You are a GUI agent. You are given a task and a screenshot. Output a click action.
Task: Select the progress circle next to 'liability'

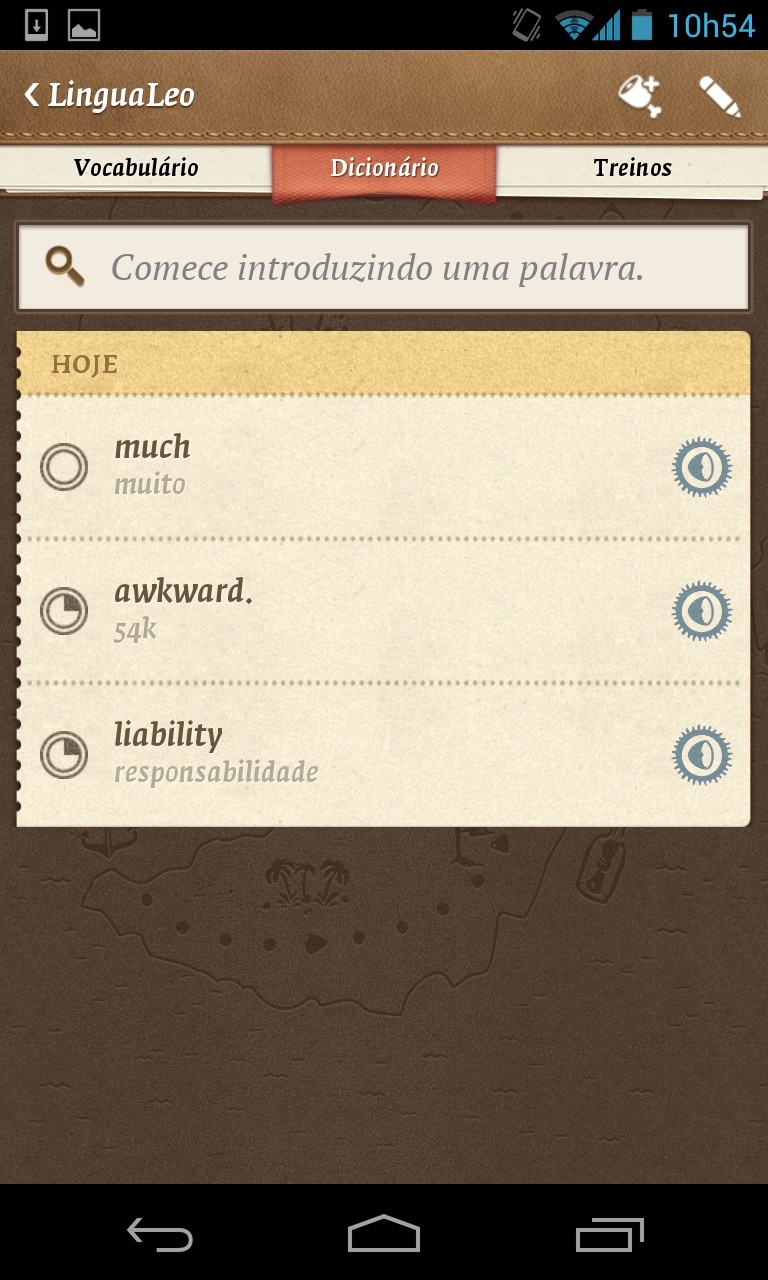click(x=64, y=755)
